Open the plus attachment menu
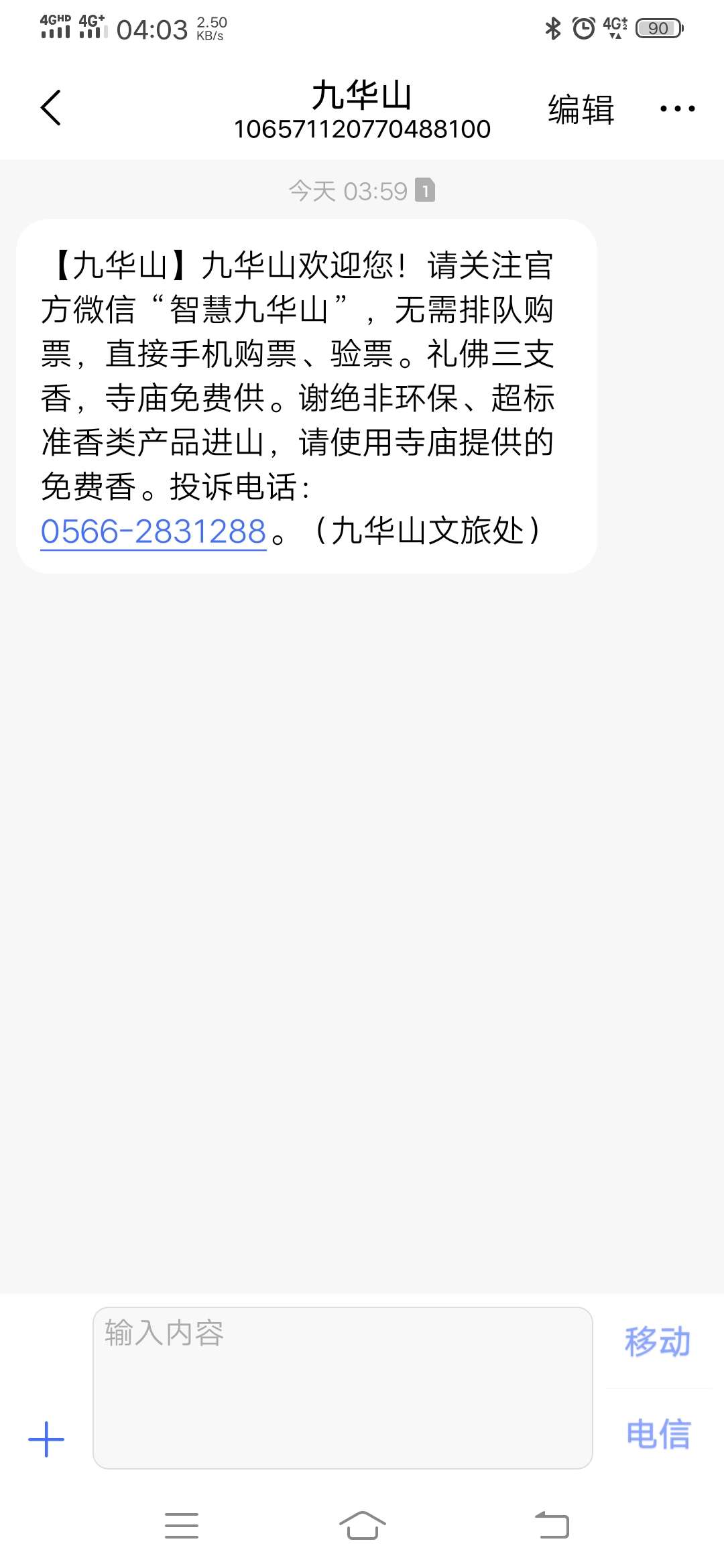 46,1439
